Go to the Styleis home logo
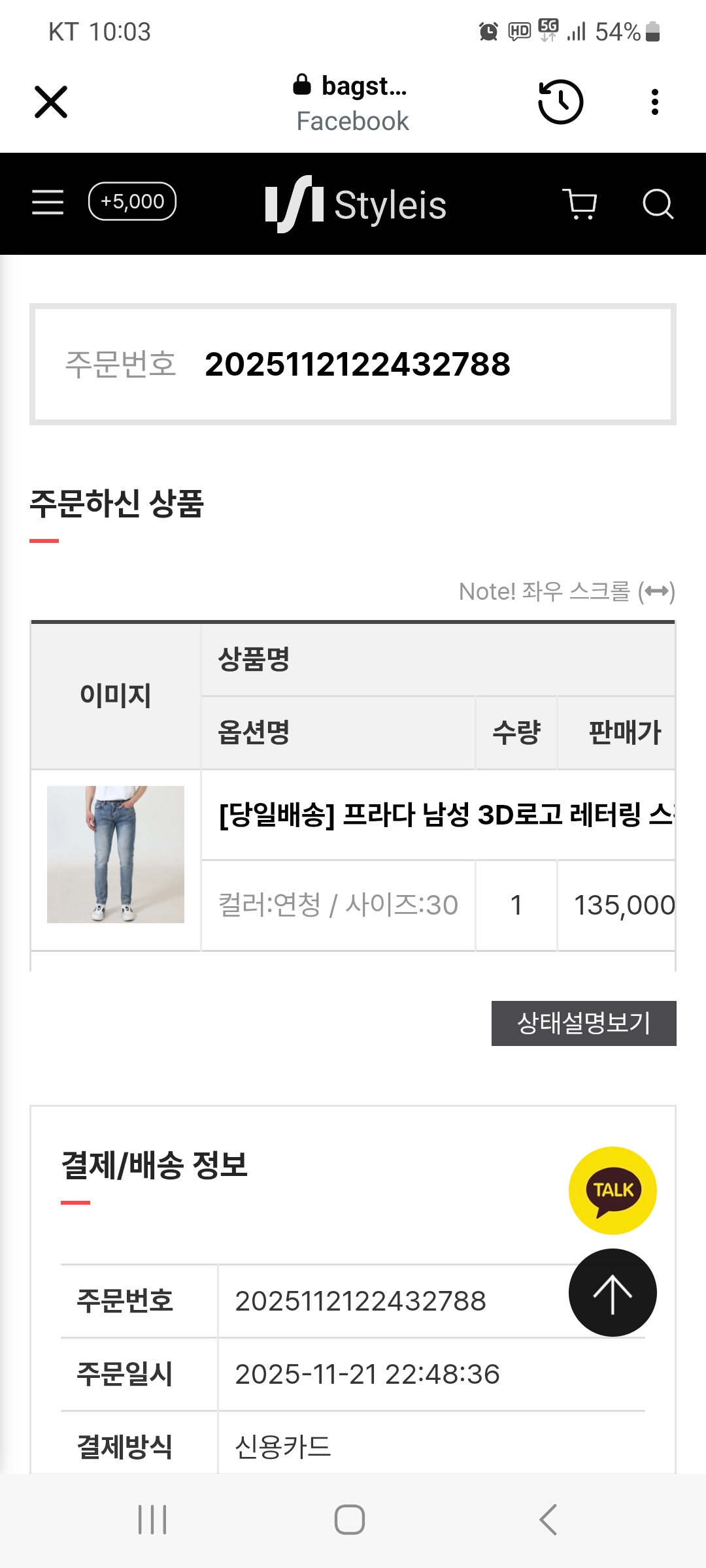Viewport: 706px width, 1568px height. point(356,204)
